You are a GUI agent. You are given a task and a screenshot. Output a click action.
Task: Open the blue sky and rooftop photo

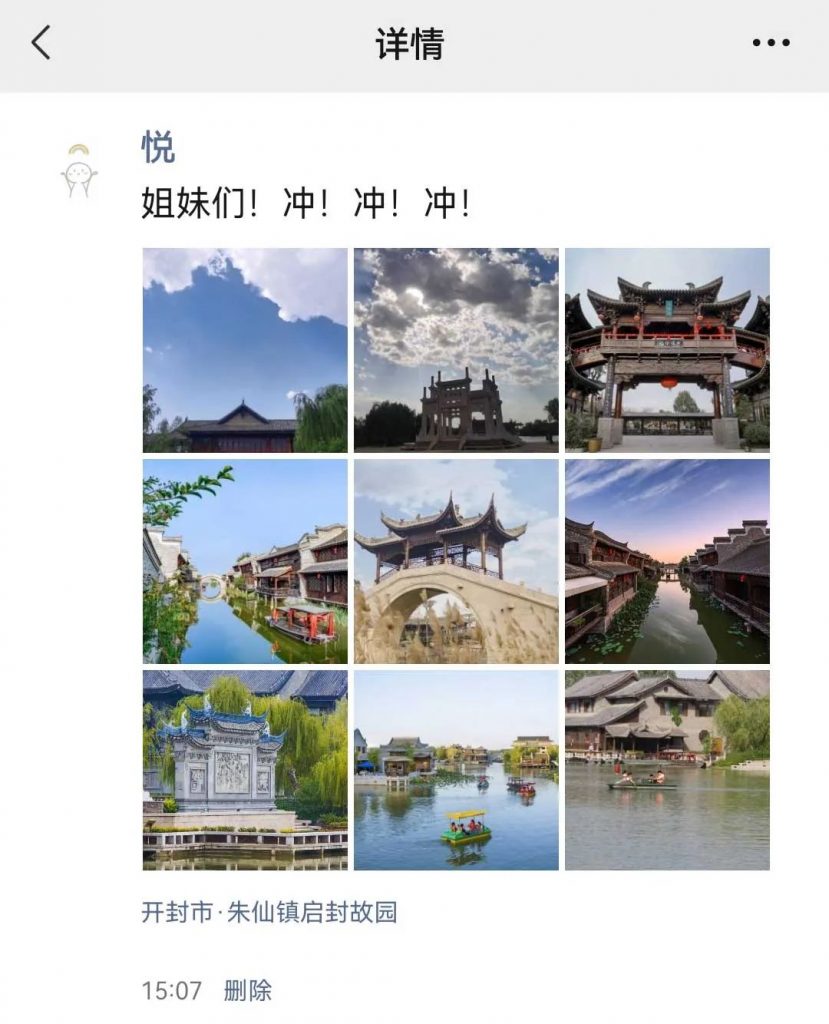pyautogui.click(x=245, y=350)
